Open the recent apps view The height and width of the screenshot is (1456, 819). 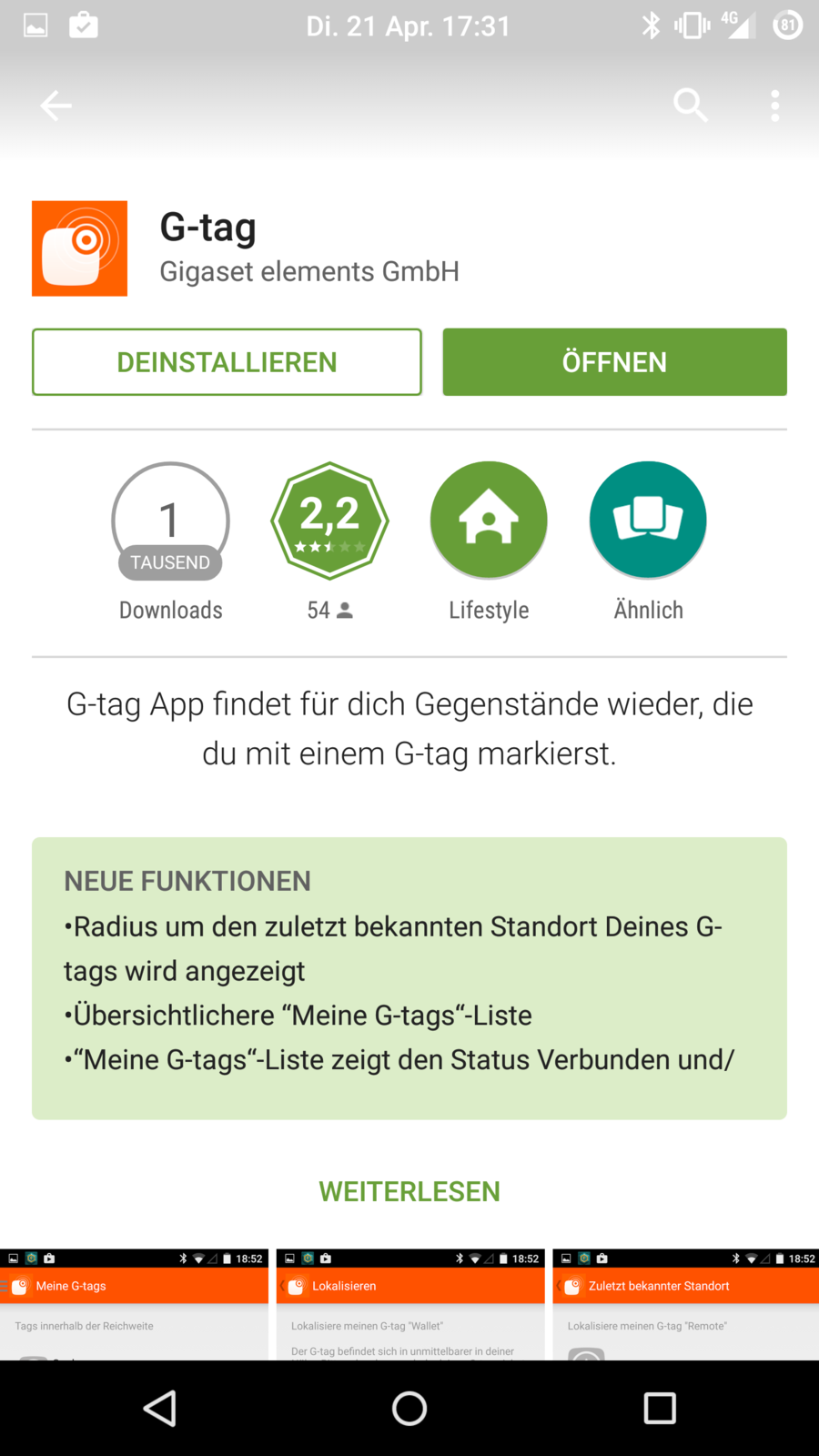(x=660, y=1409)
